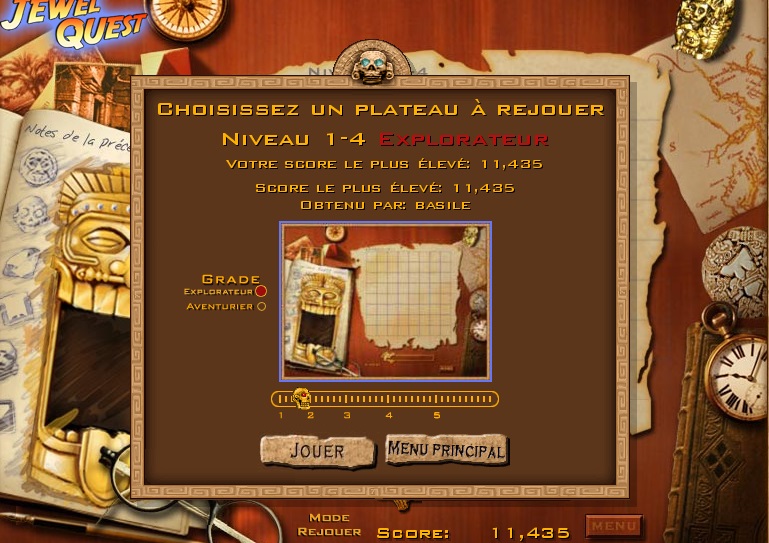Screen dimensions: 769x543
Task: Return to Menu Principal
Action: click(446, 450)
